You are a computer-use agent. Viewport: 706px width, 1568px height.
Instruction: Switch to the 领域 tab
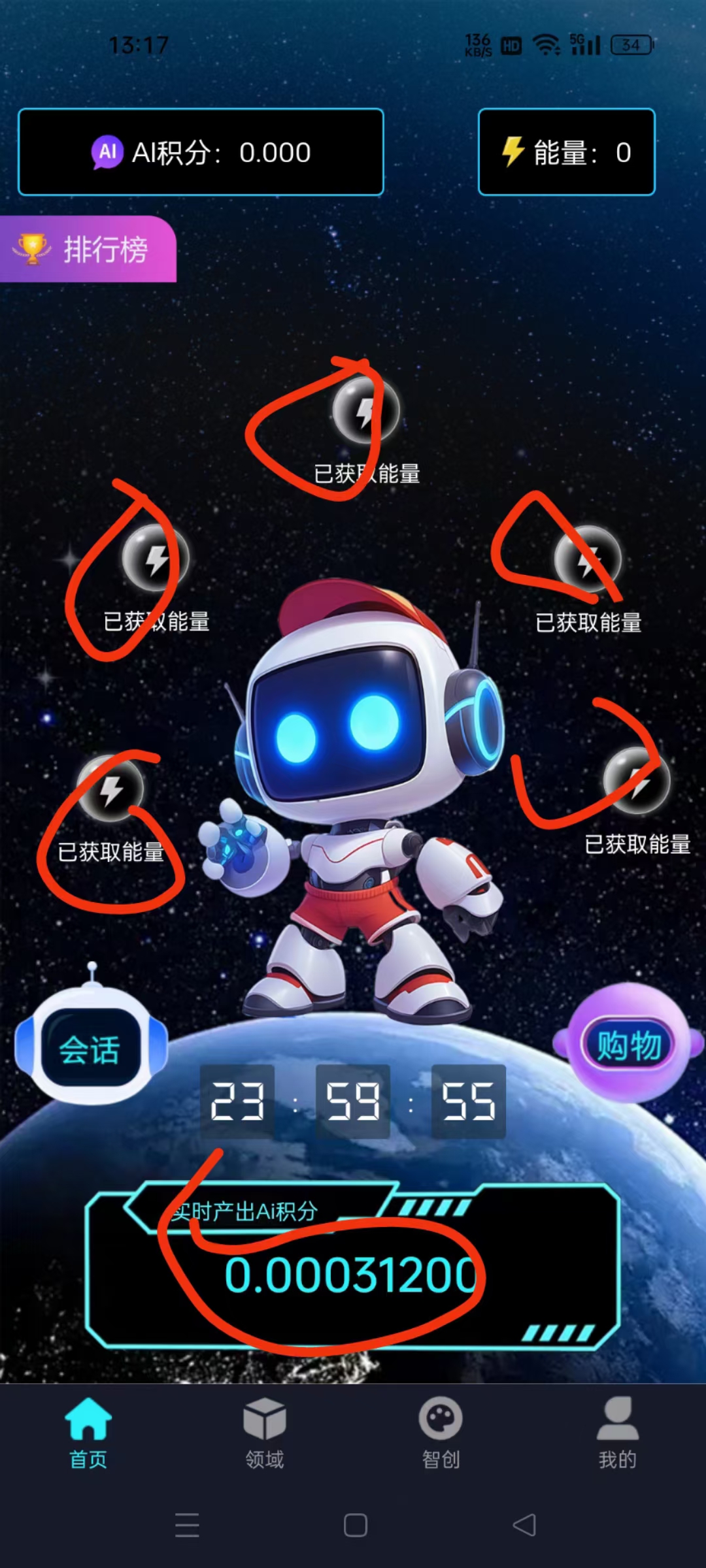coord(265,1433)
